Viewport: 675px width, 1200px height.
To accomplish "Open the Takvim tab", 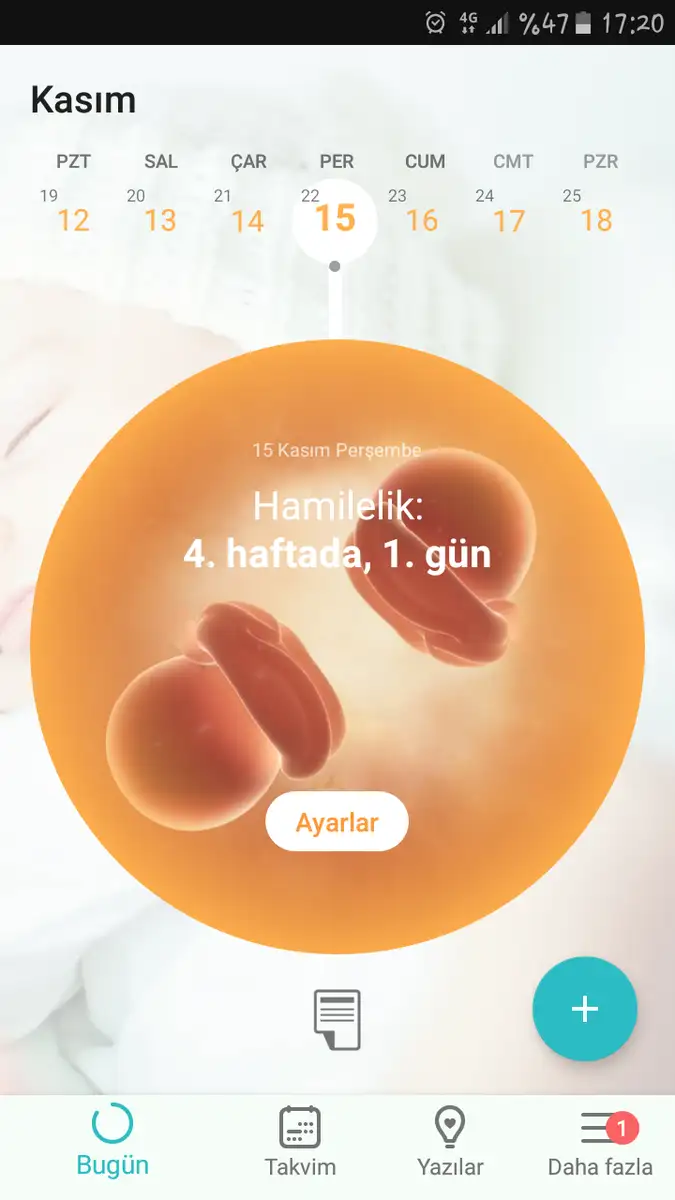I will [x=300, y=1142].
